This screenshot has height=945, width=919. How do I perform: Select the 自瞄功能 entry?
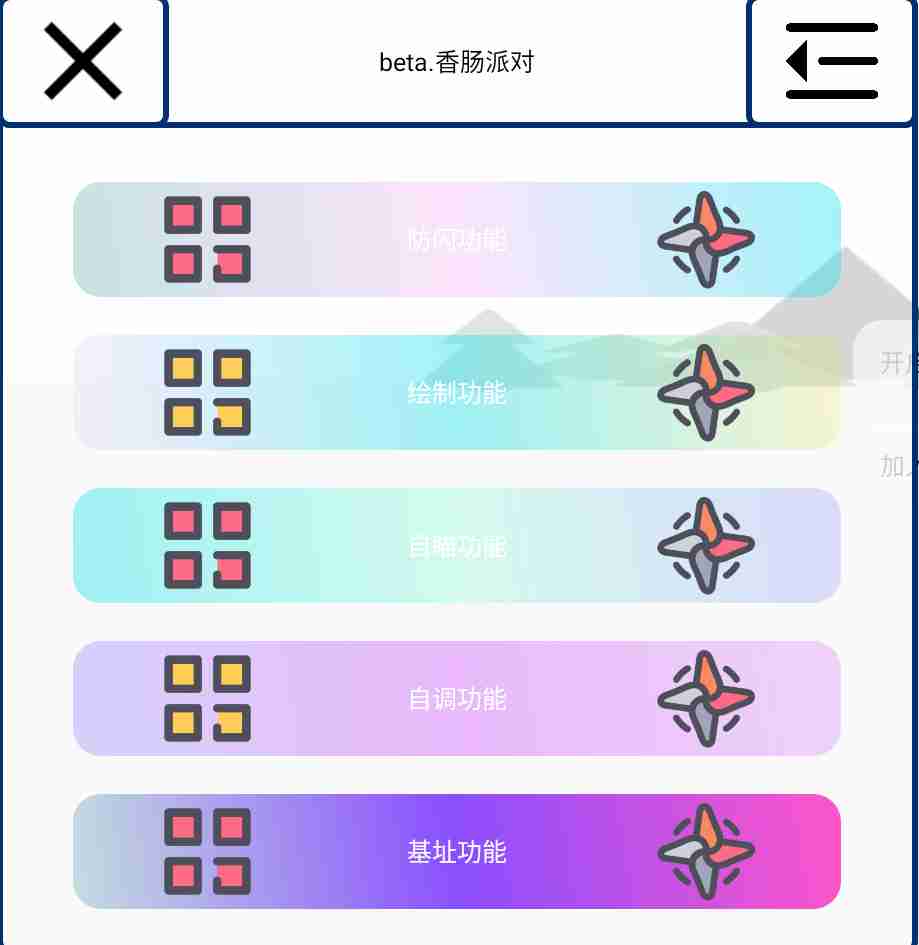457,546
